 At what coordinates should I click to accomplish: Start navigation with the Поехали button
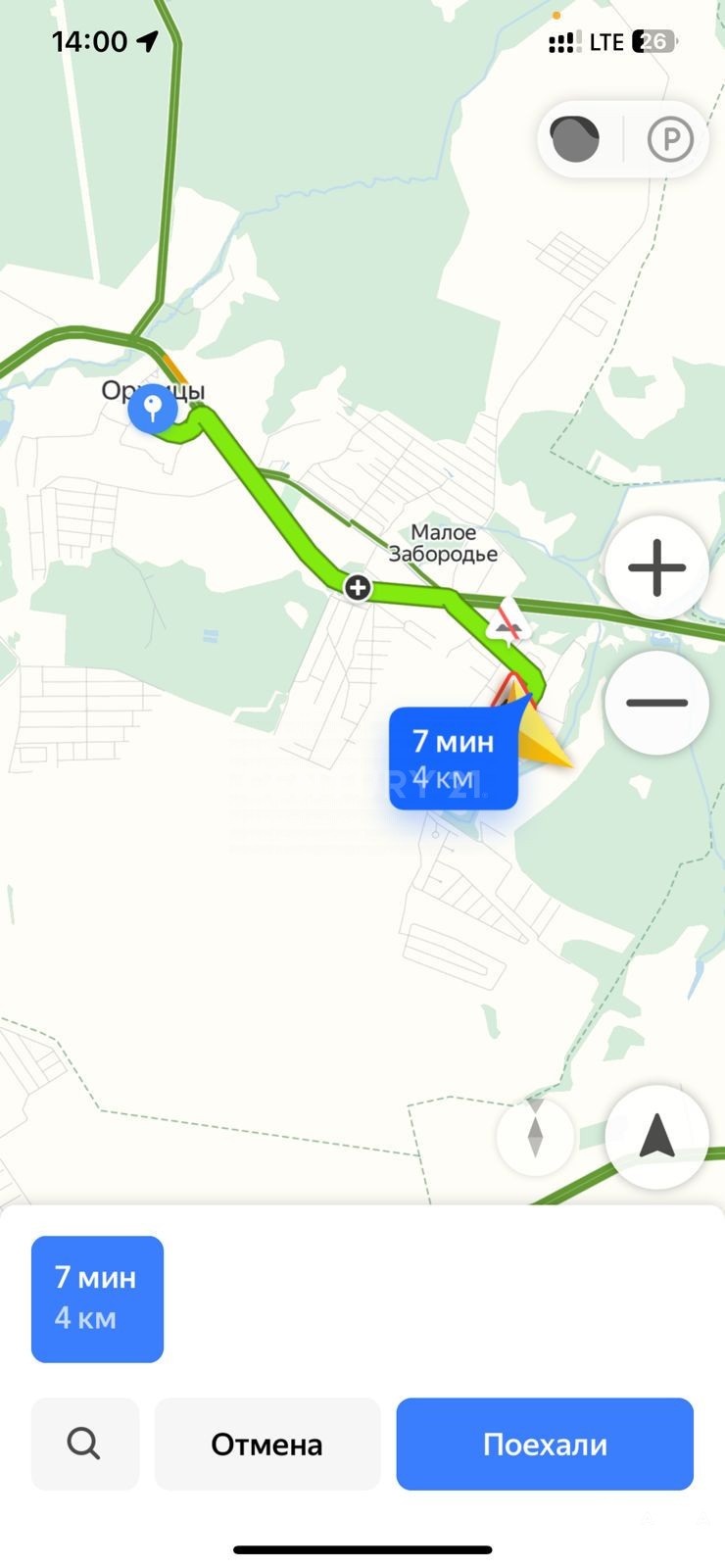click(x=545, y=1444)
